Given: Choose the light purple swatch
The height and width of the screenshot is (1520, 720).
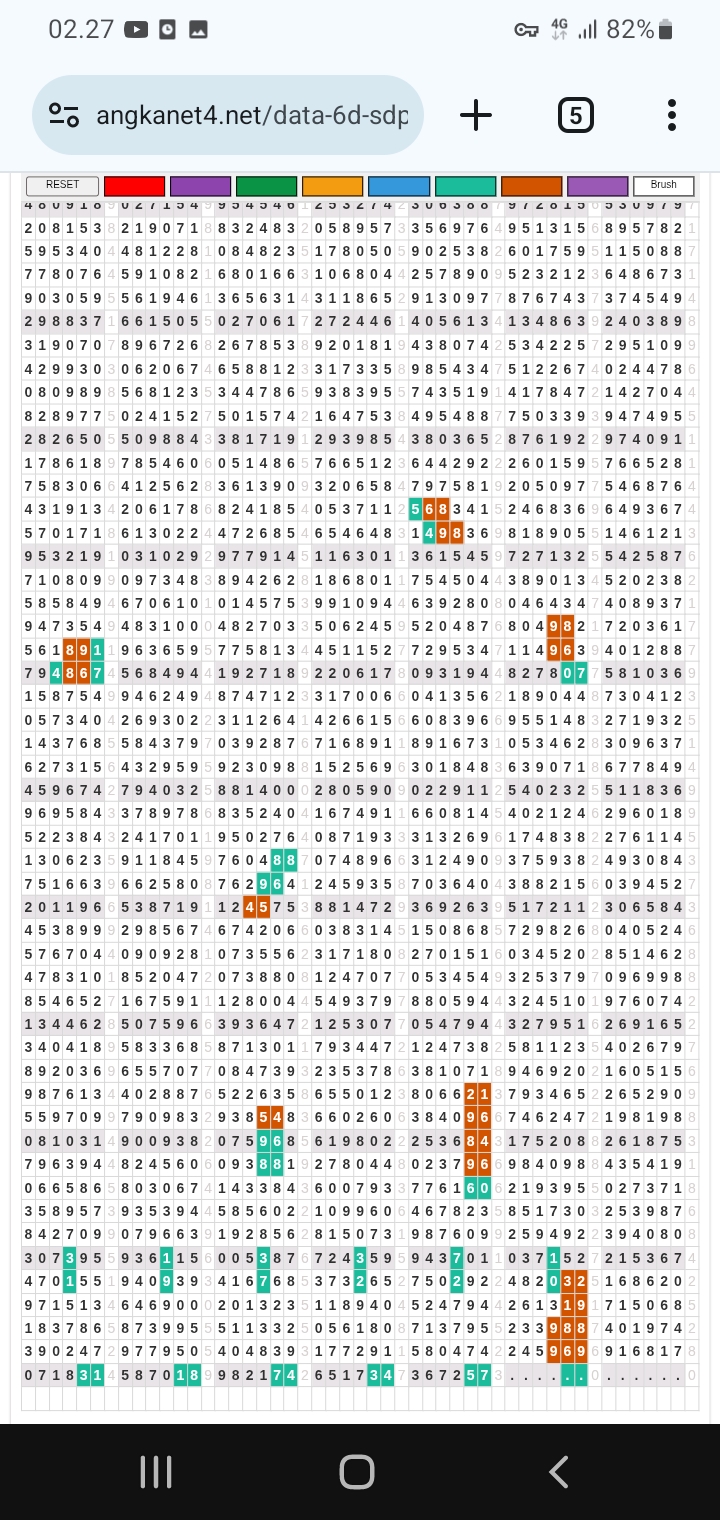Looking at the screenshot, I should pyautogui.click(x=597, y=186).
